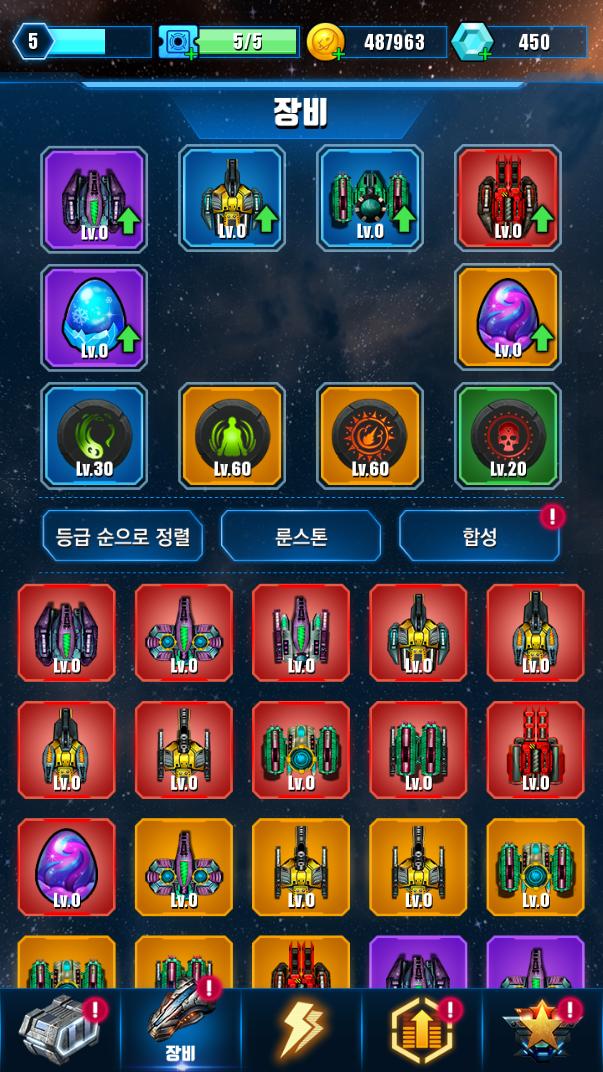Select the Lv.20 skull runestone
The image size is (603, 1072).
click(x=508, y=436)
